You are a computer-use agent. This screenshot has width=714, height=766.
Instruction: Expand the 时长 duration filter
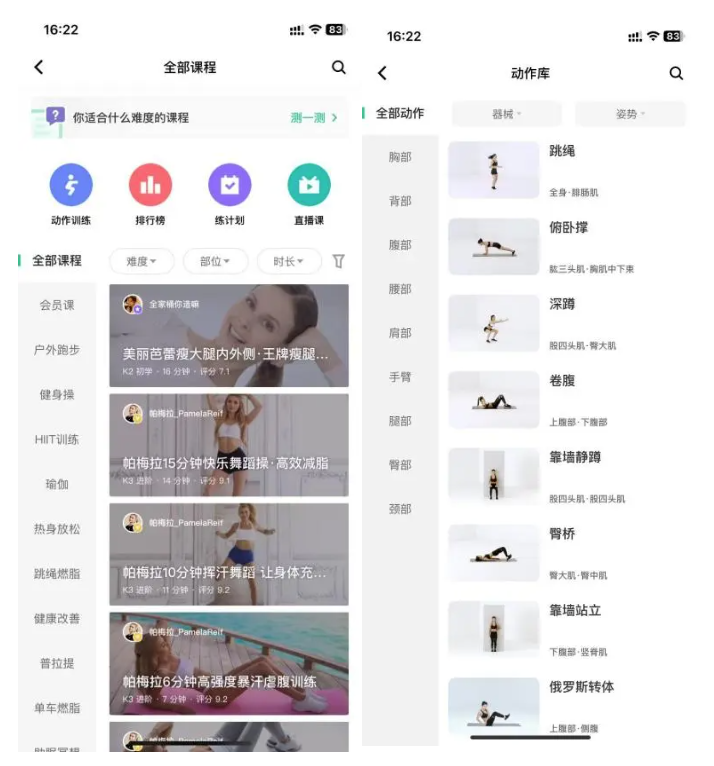click(x=289, y=261)
